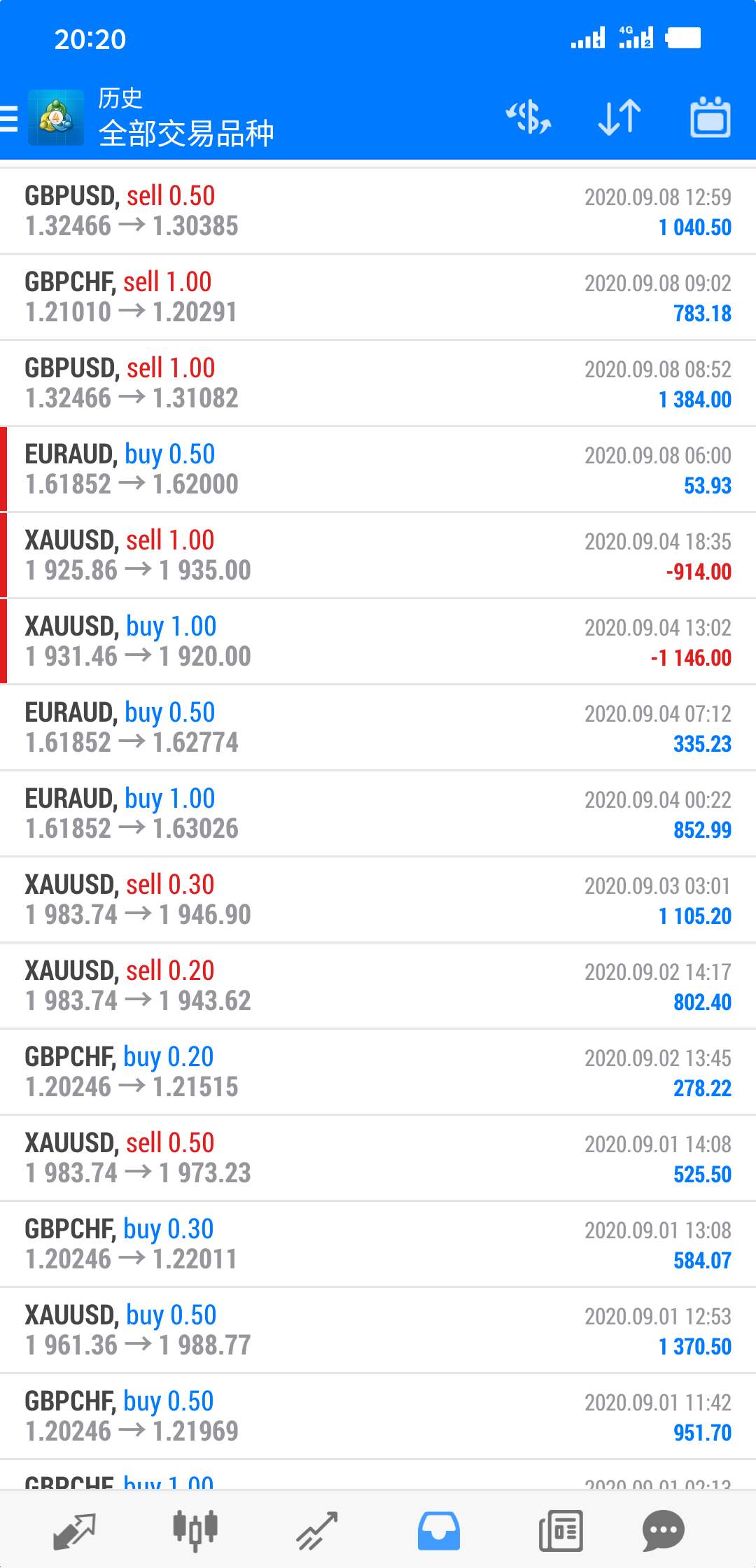The height and width of the screenshot is (1568, 756).
Task: Open the symbol filter dollar icon
Action: click(x=528, y=117)
